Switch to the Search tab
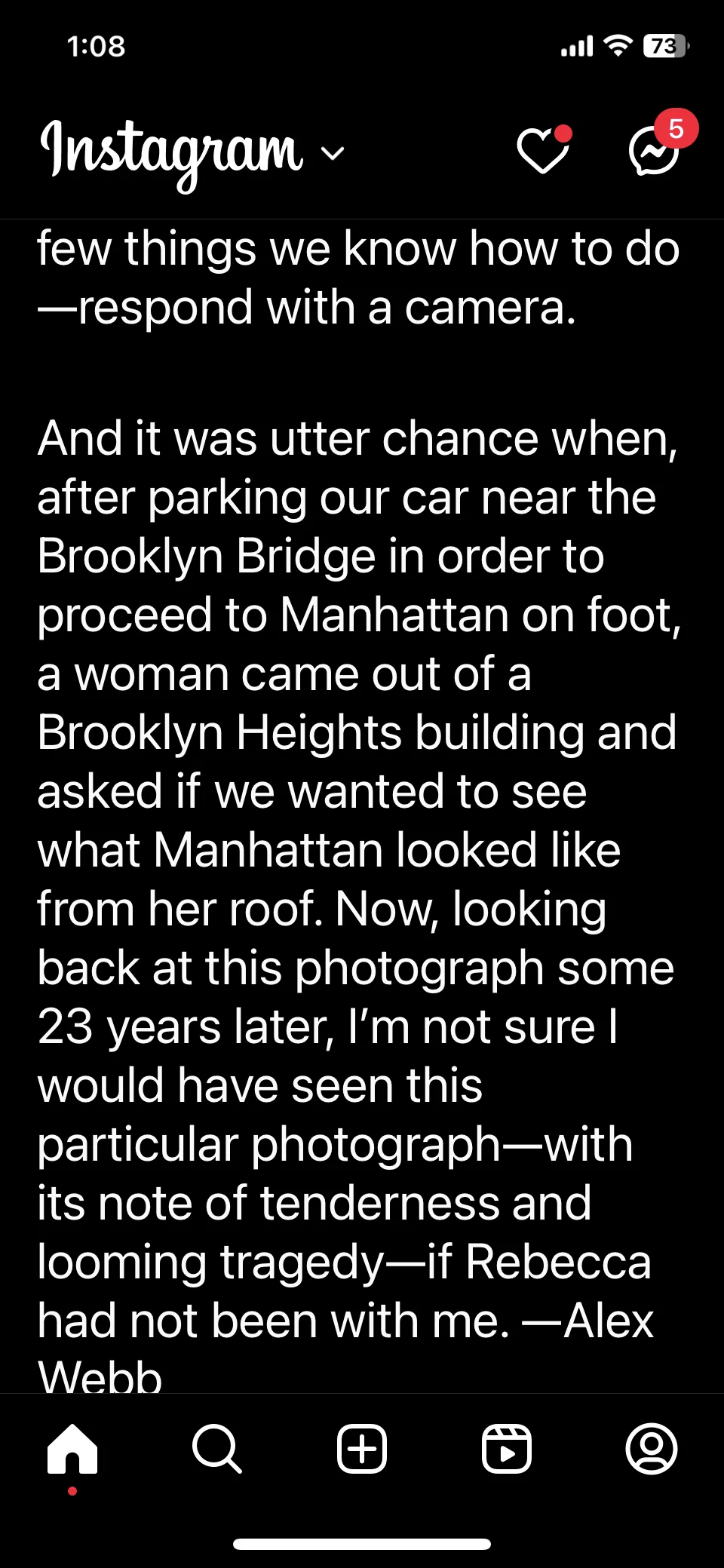 coord(217,1449)
